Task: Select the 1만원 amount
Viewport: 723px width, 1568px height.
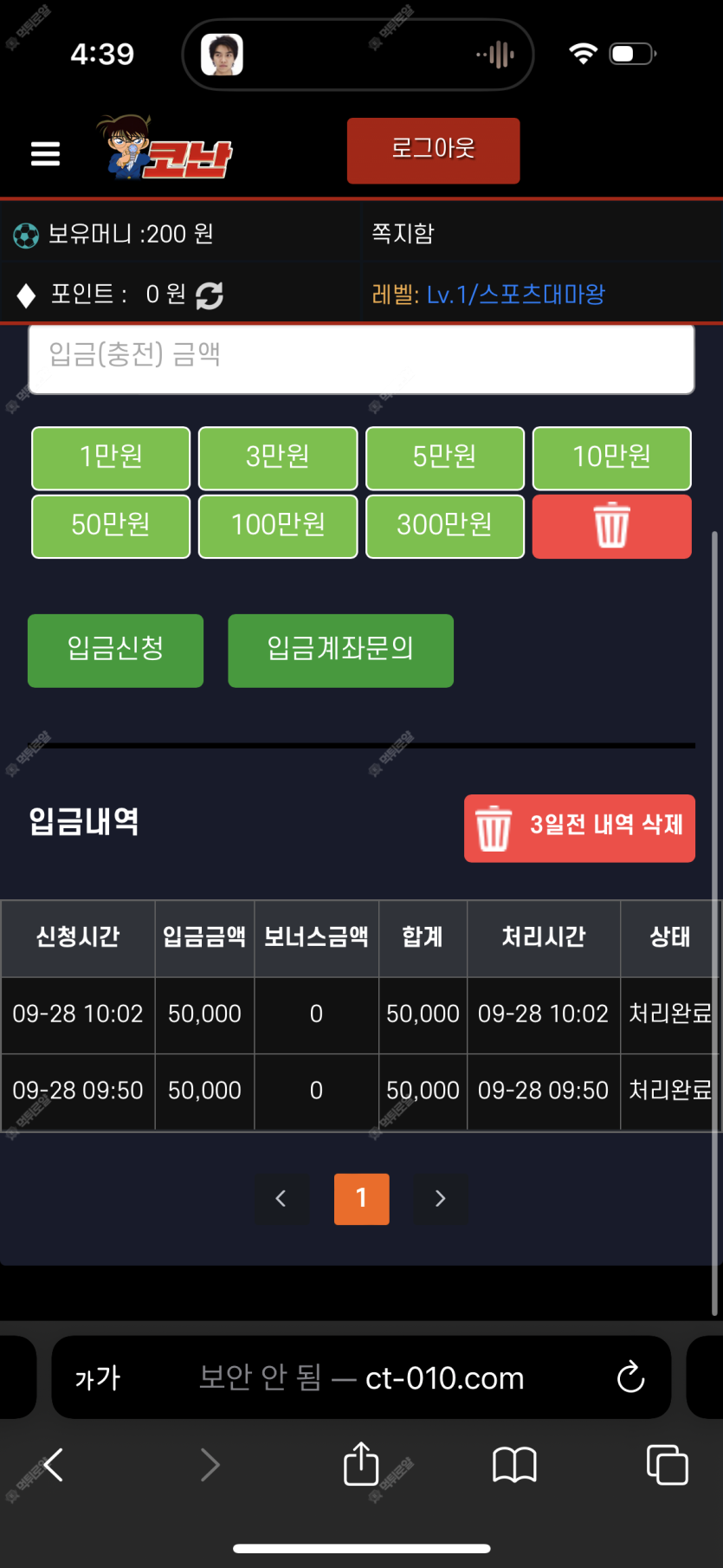Action: pos(111,457)
